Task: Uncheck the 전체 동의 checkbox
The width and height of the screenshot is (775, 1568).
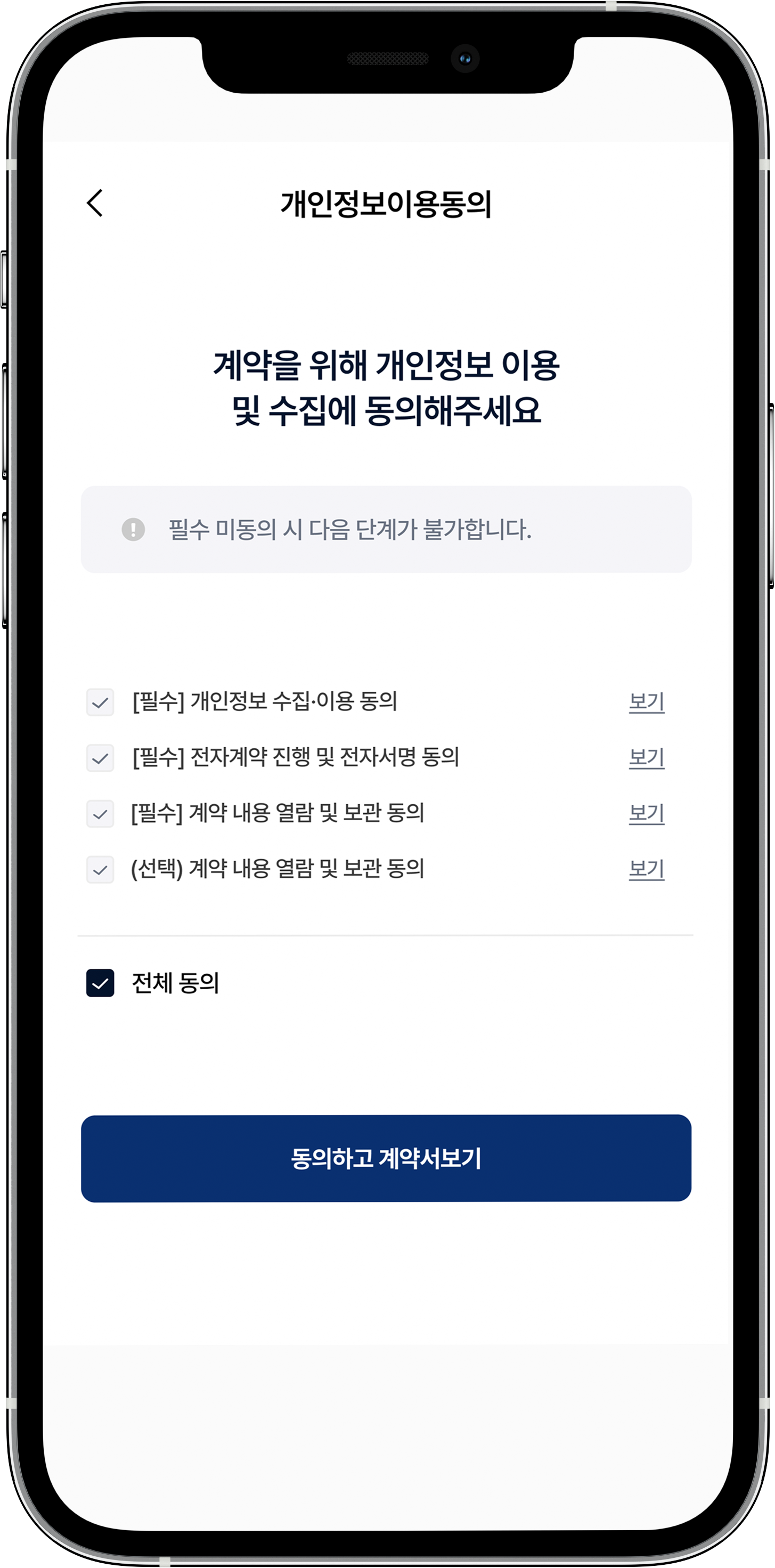Action: click(100, 983)
